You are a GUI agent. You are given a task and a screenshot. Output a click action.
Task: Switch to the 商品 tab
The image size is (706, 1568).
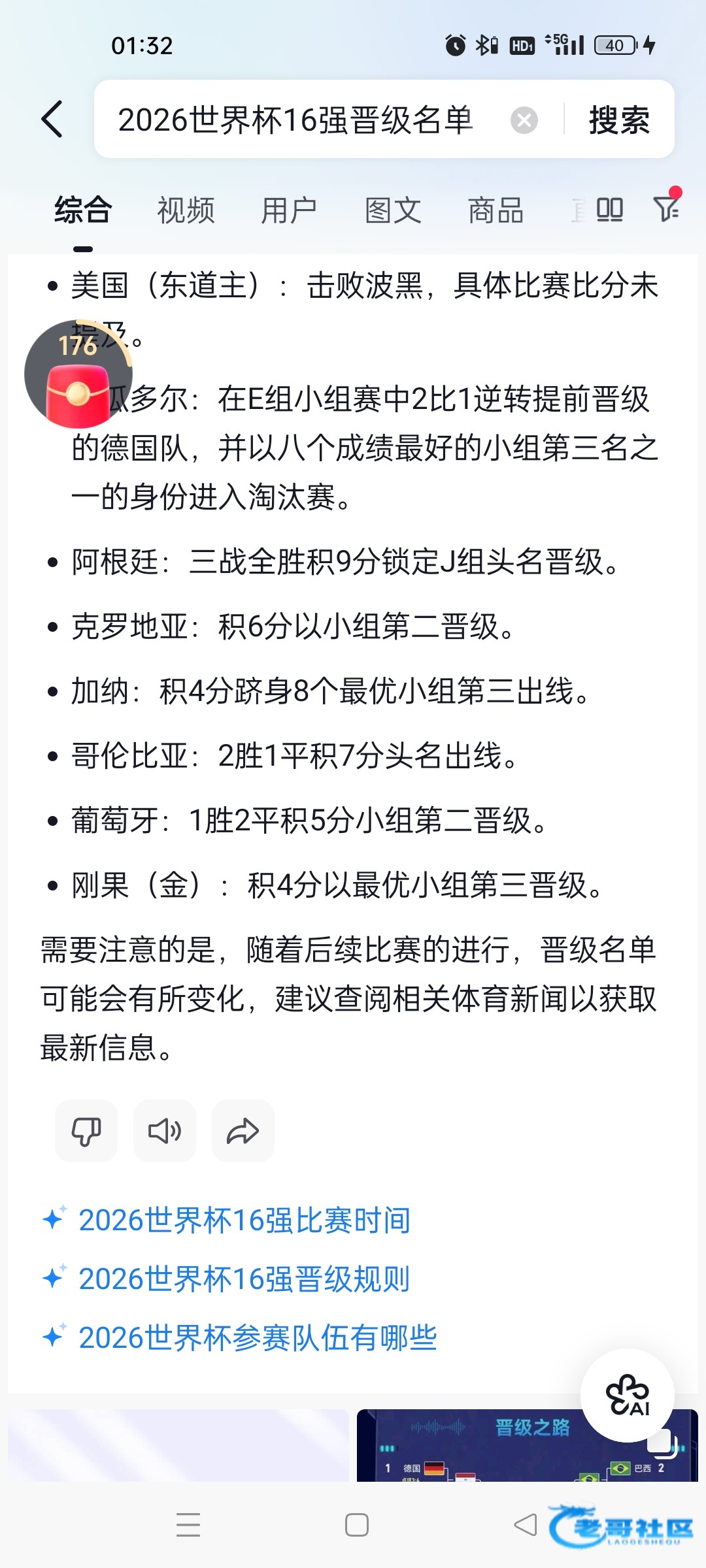pyautogui.click(x=496, y=210)
